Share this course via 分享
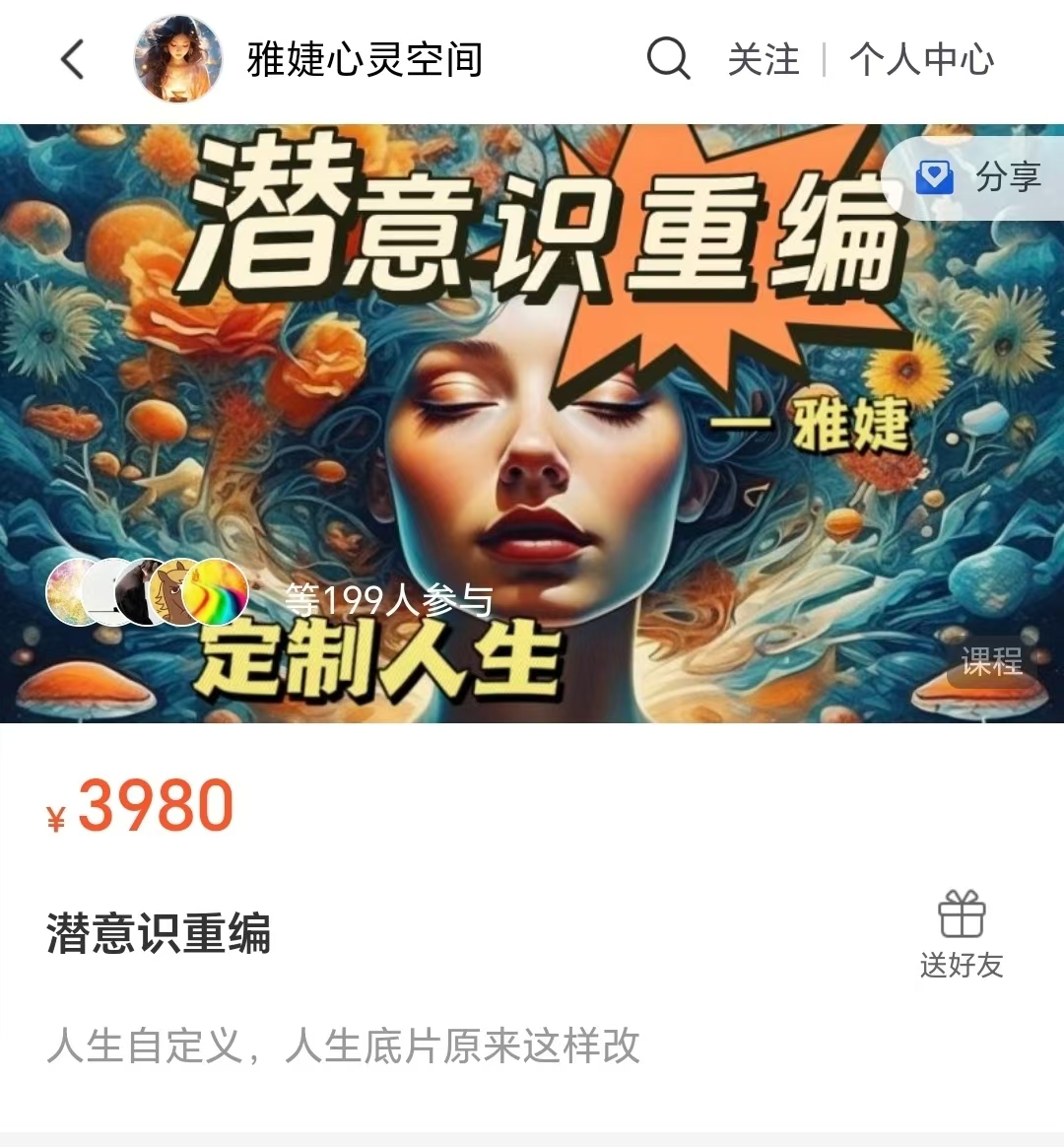The height and width of the screenshot is (1147, 1064). (x=980, y=177)
